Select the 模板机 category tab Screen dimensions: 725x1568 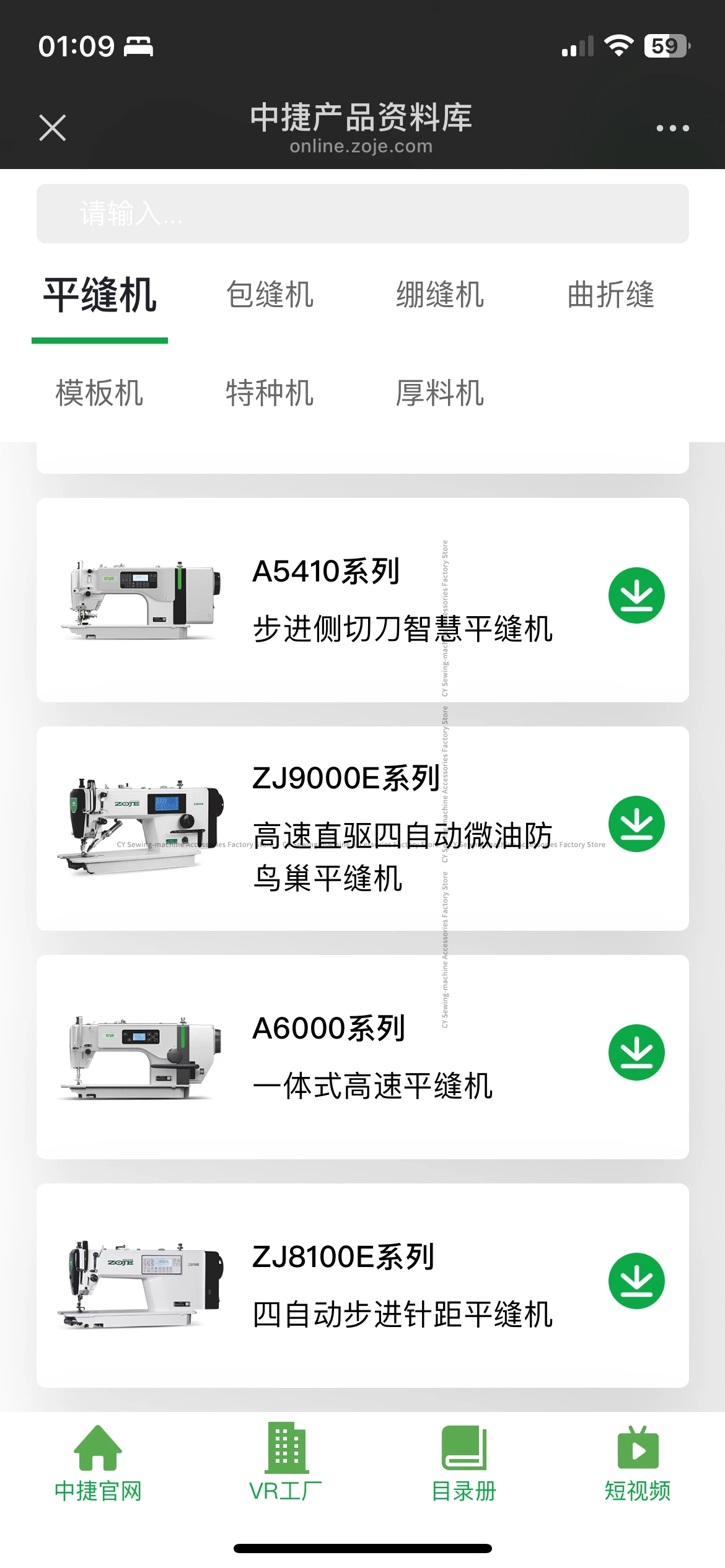click(x=99, y=393)
